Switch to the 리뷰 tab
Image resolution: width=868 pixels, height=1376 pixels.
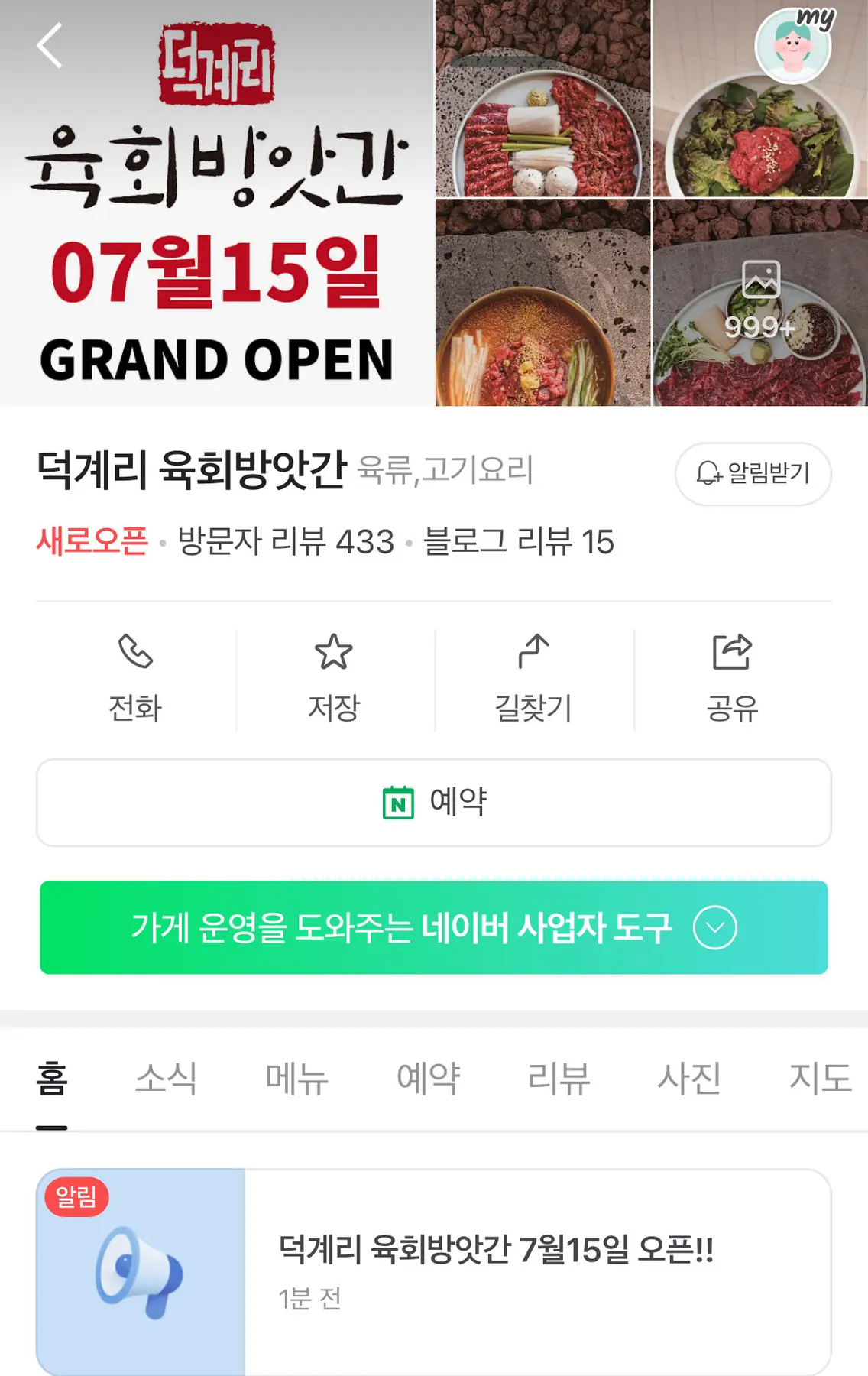coord(559,1079)
